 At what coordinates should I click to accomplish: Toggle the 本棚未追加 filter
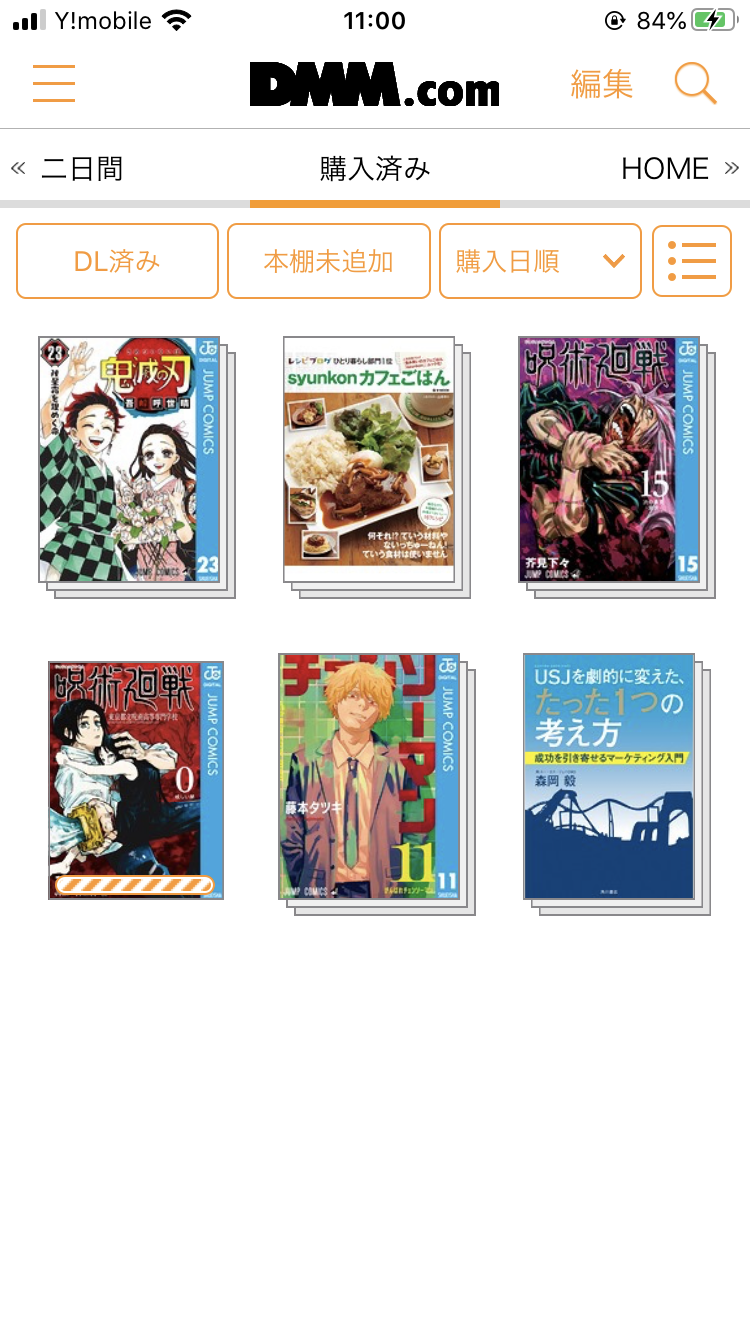pos(329,261)
